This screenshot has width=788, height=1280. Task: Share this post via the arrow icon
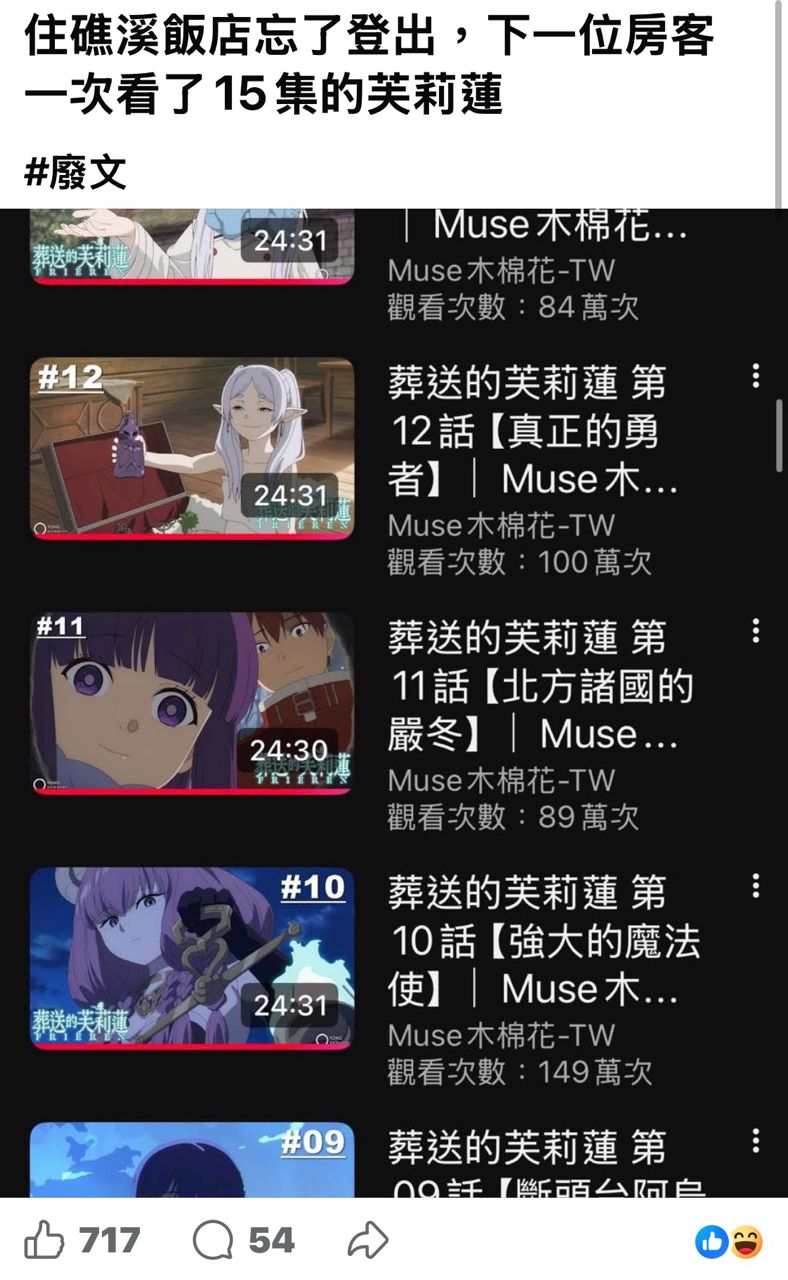[x=367, y=1242]
